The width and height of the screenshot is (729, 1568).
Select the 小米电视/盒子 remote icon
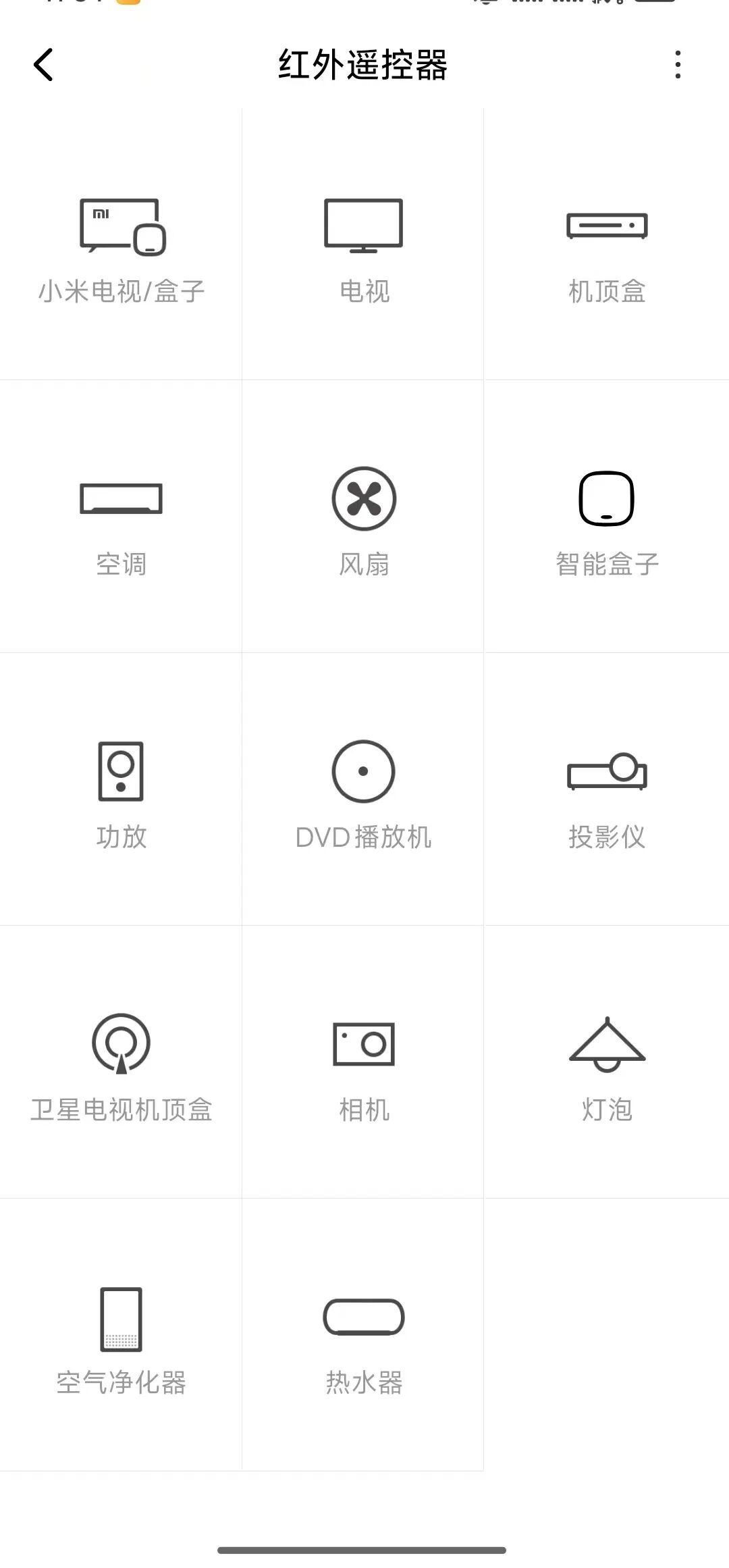pyautogui.click(x=122, y=250)
